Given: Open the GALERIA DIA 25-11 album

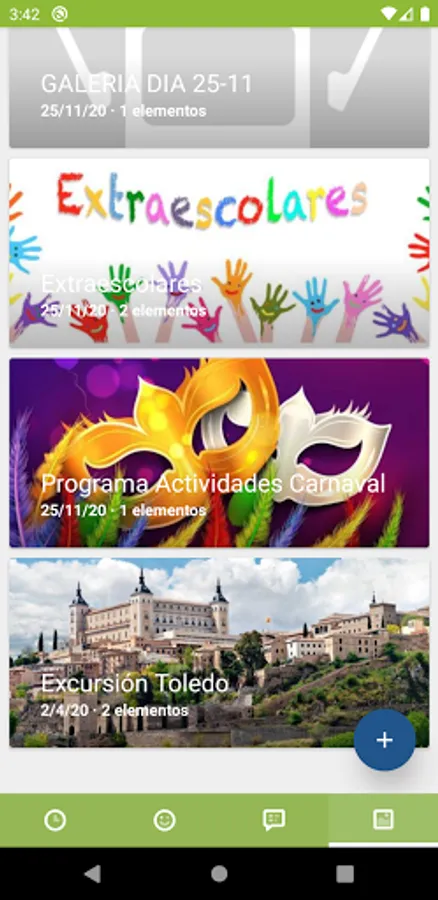Looking at the screenshot, I should coord(219,87).
